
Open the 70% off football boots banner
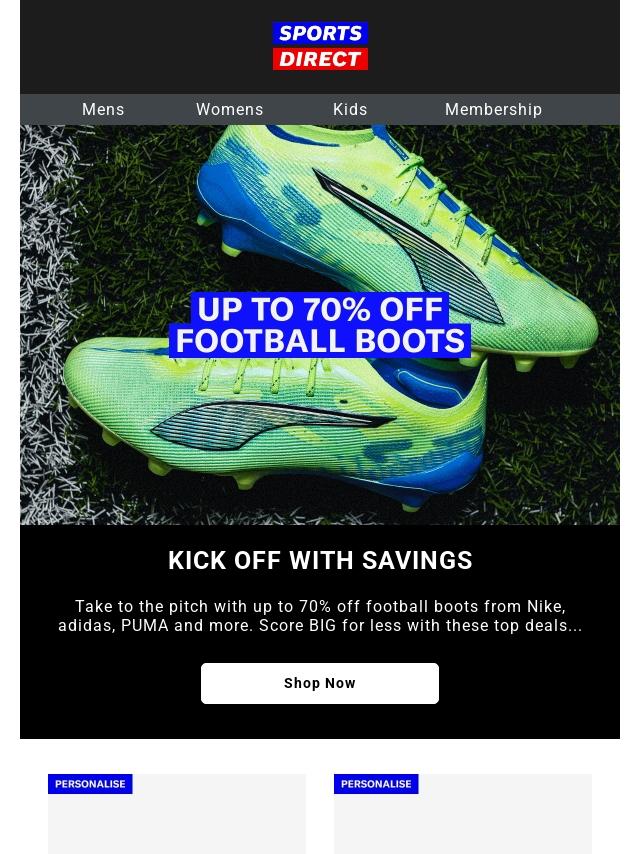[320, 325]
